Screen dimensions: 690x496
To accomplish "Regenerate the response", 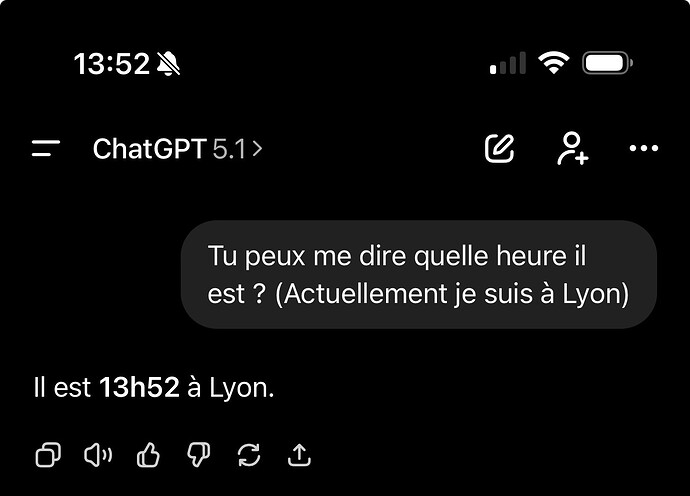I will (x=249, y=456).
